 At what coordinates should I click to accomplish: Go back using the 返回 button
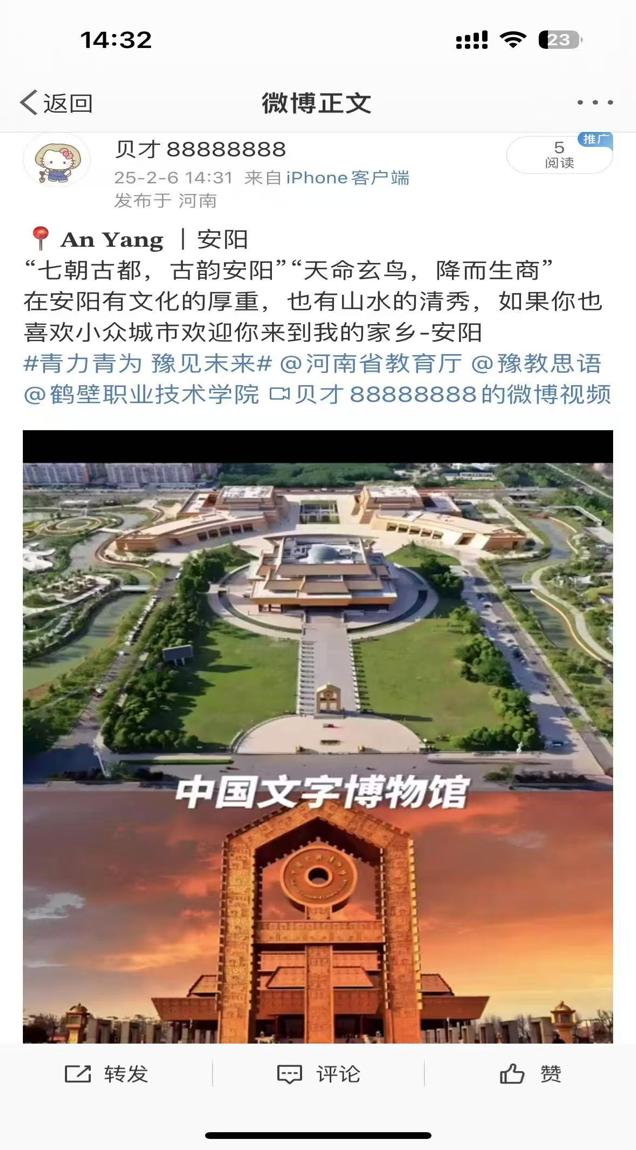pos(57,103)
